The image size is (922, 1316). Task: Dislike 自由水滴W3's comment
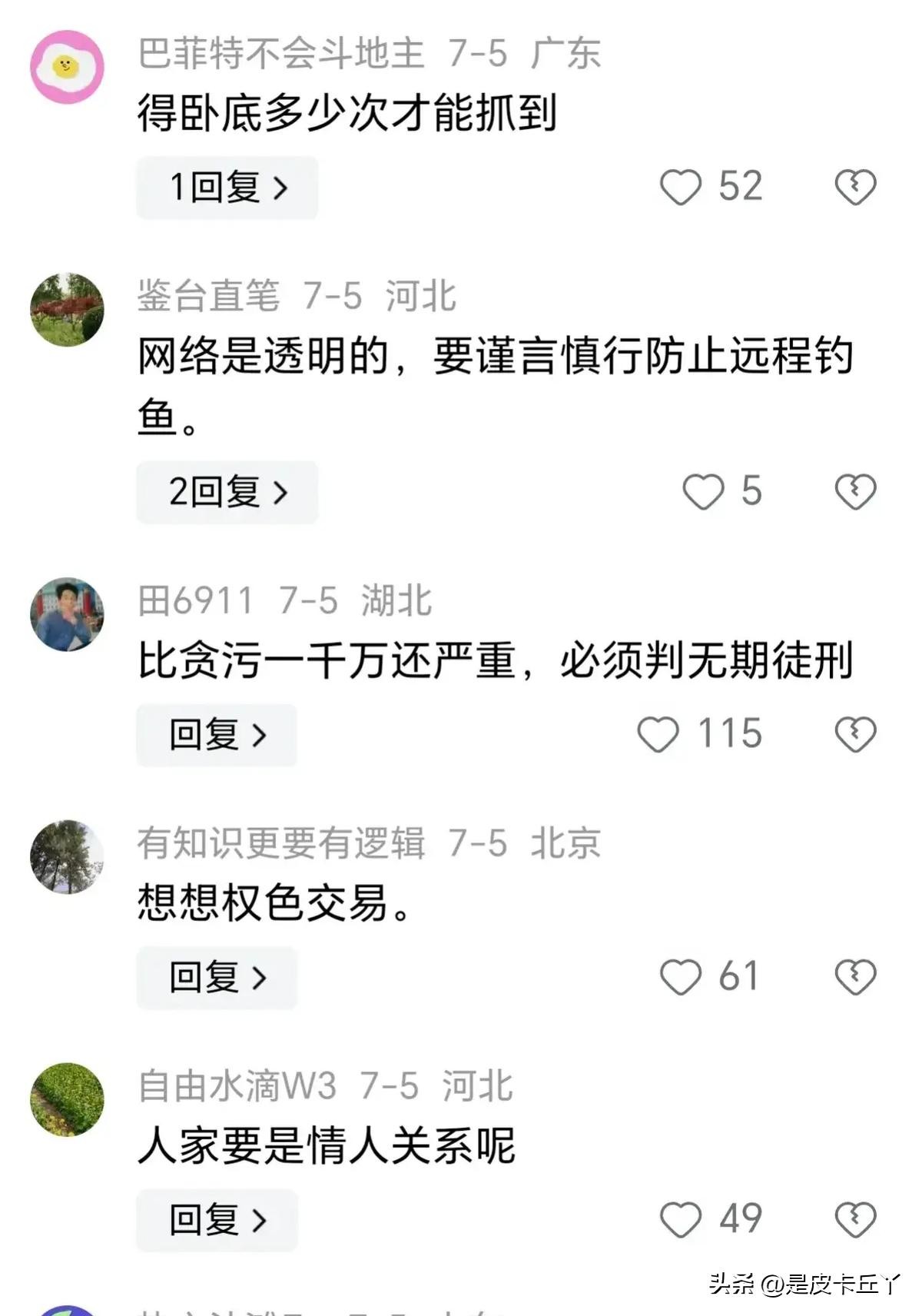click(x=855, y=1220)
